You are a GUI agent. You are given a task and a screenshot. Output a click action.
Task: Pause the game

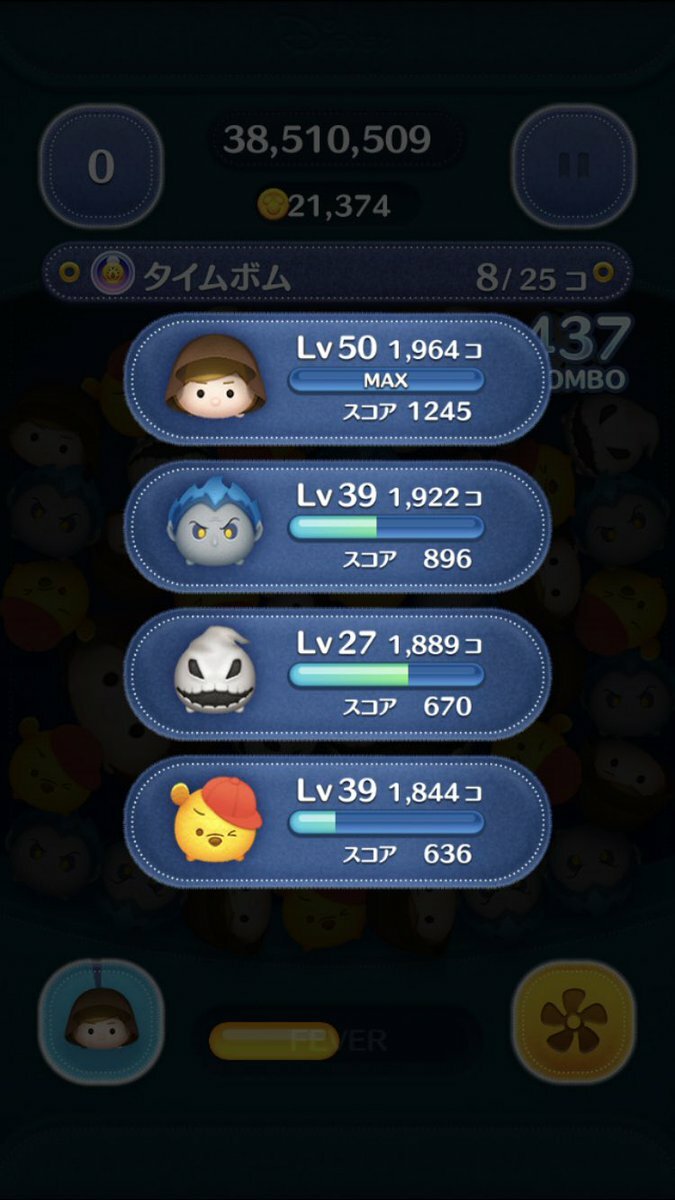(x=573, y=165)
